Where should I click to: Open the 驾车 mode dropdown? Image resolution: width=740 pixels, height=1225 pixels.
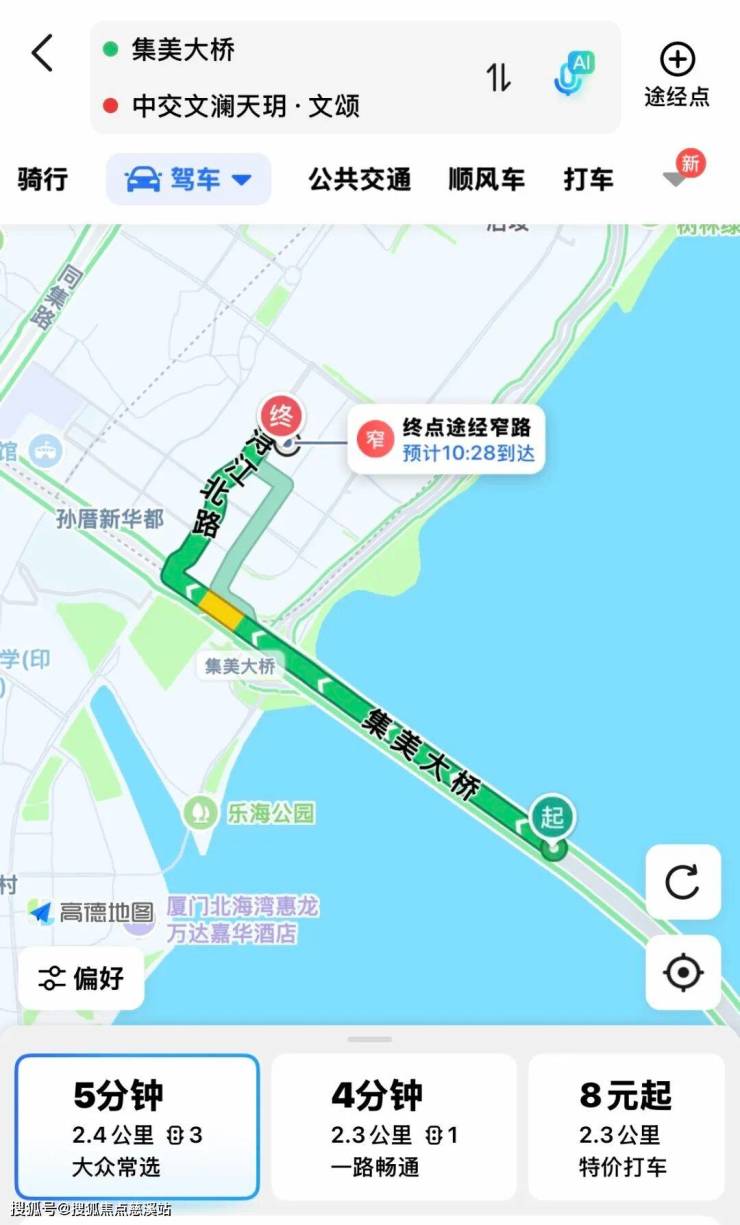click(x=189, y=180)
